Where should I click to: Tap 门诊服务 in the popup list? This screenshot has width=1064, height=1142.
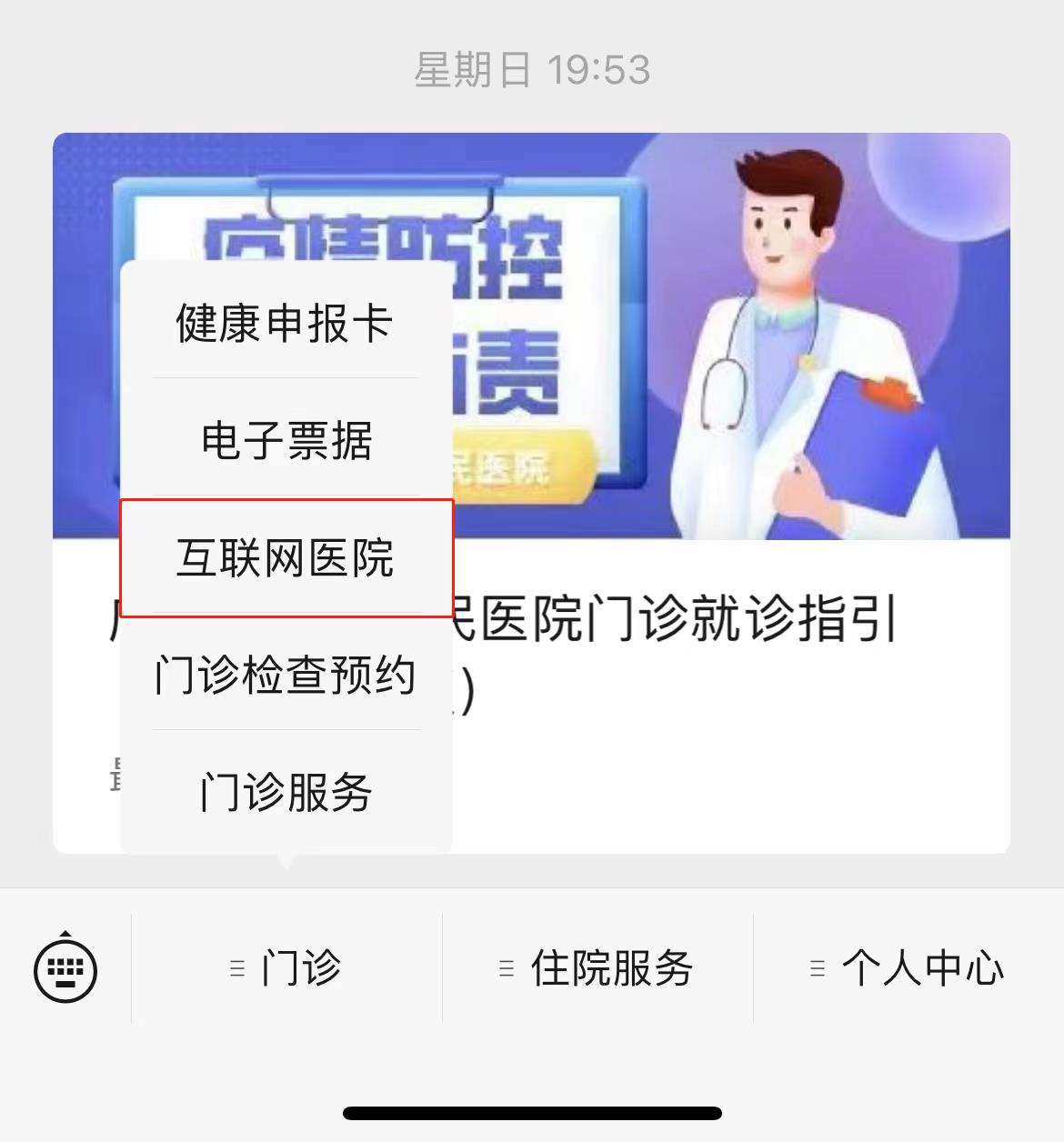286,792
